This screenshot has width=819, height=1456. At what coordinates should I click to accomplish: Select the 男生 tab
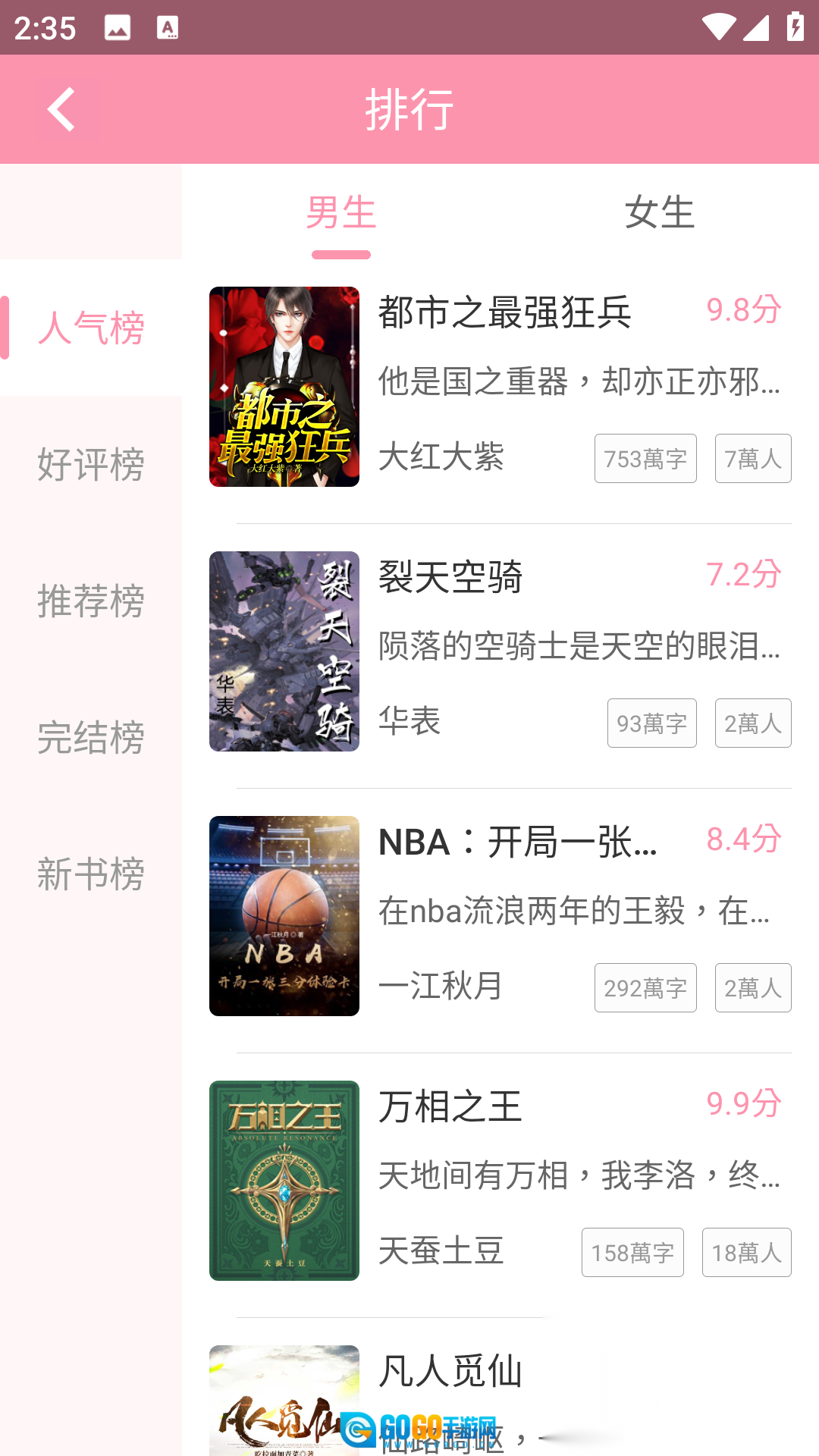(x=341, y=212)
